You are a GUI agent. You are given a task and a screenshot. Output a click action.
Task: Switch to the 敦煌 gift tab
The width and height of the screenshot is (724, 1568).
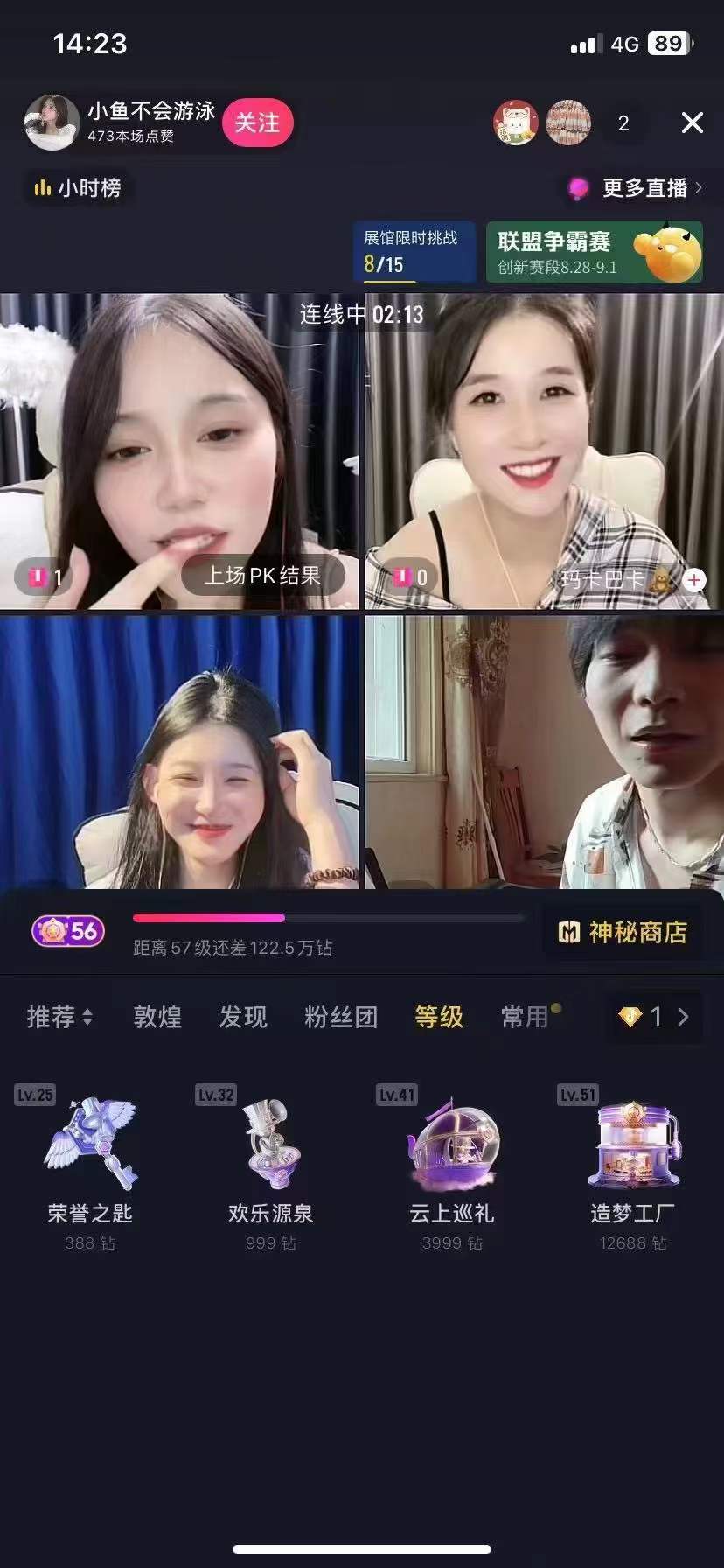click(157, 1017)
